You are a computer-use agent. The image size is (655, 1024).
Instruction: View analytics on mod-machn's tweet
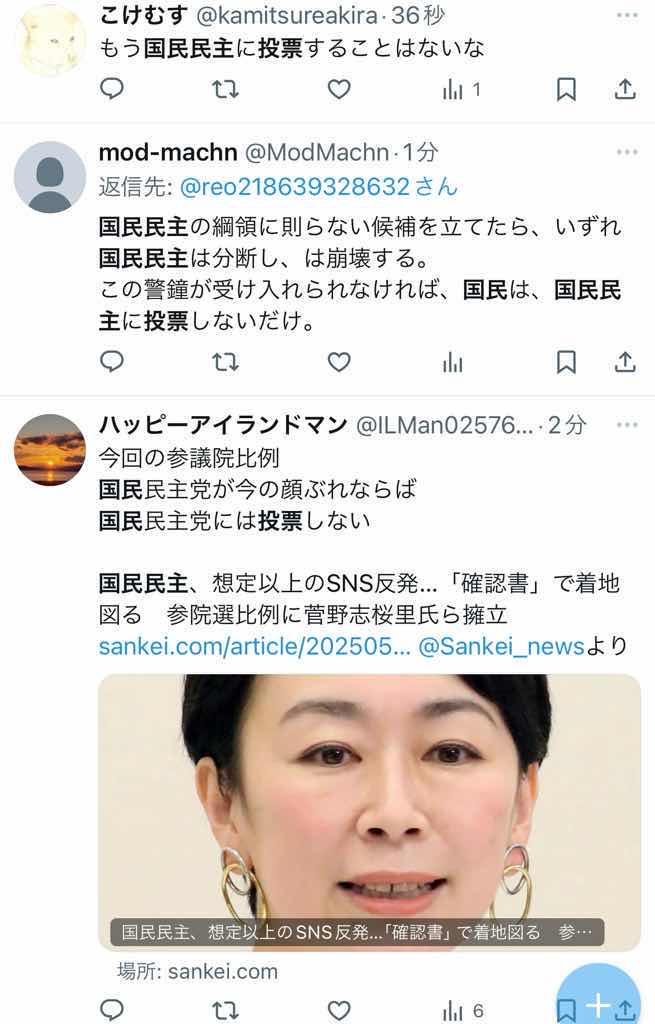[x=453, y=361]
